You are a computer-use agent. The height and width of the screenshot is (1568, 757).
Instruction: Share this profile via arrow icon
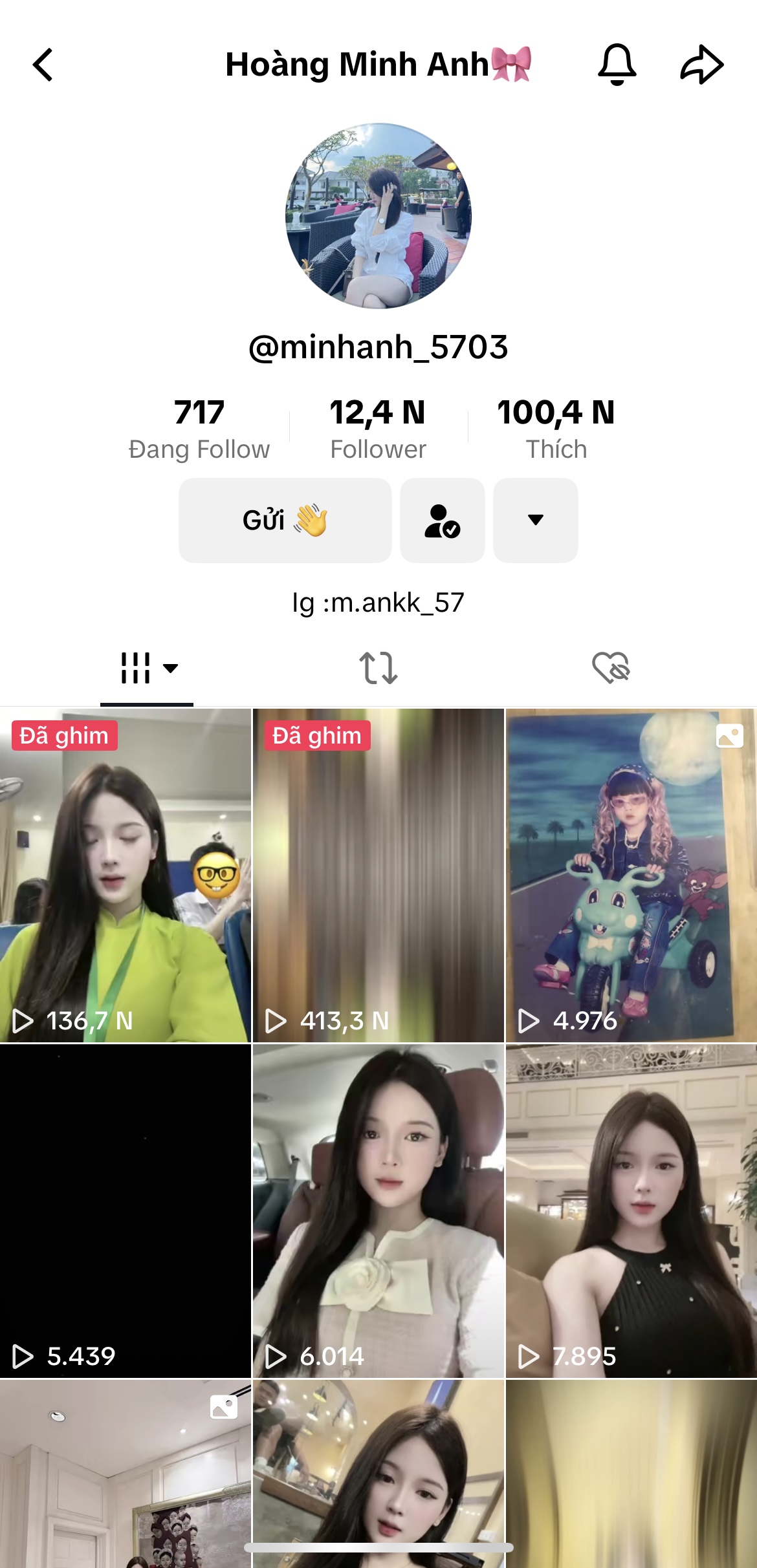click(x=701, y=65)
